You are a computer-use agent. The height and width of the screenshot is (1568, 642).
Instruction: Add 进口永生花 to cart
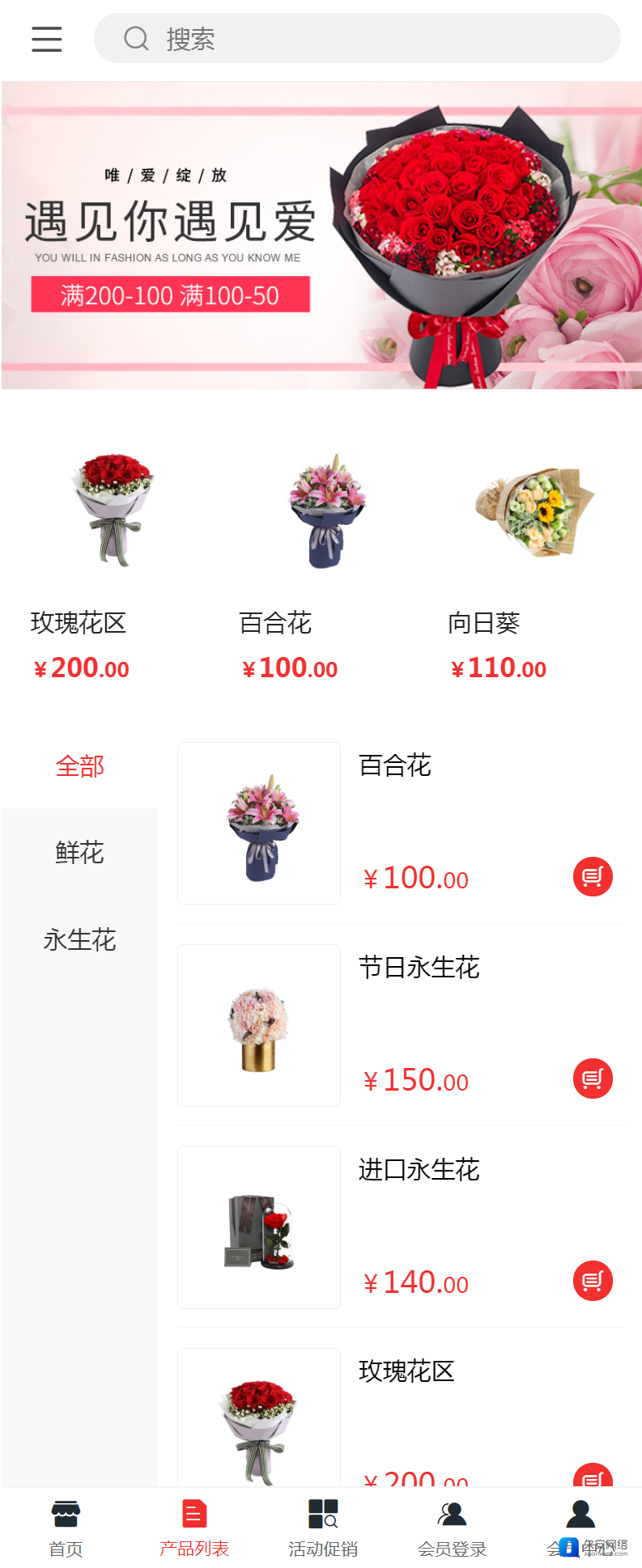click(x=593, y=1281)
